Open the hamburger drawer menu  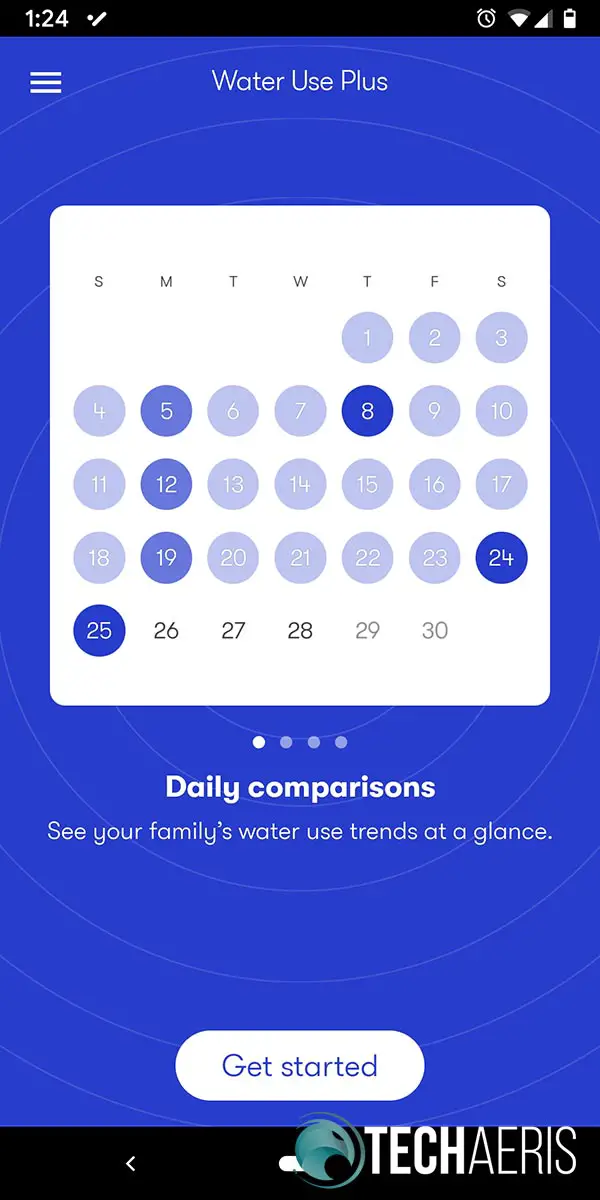pyautogui.click(x=46, y=83)
